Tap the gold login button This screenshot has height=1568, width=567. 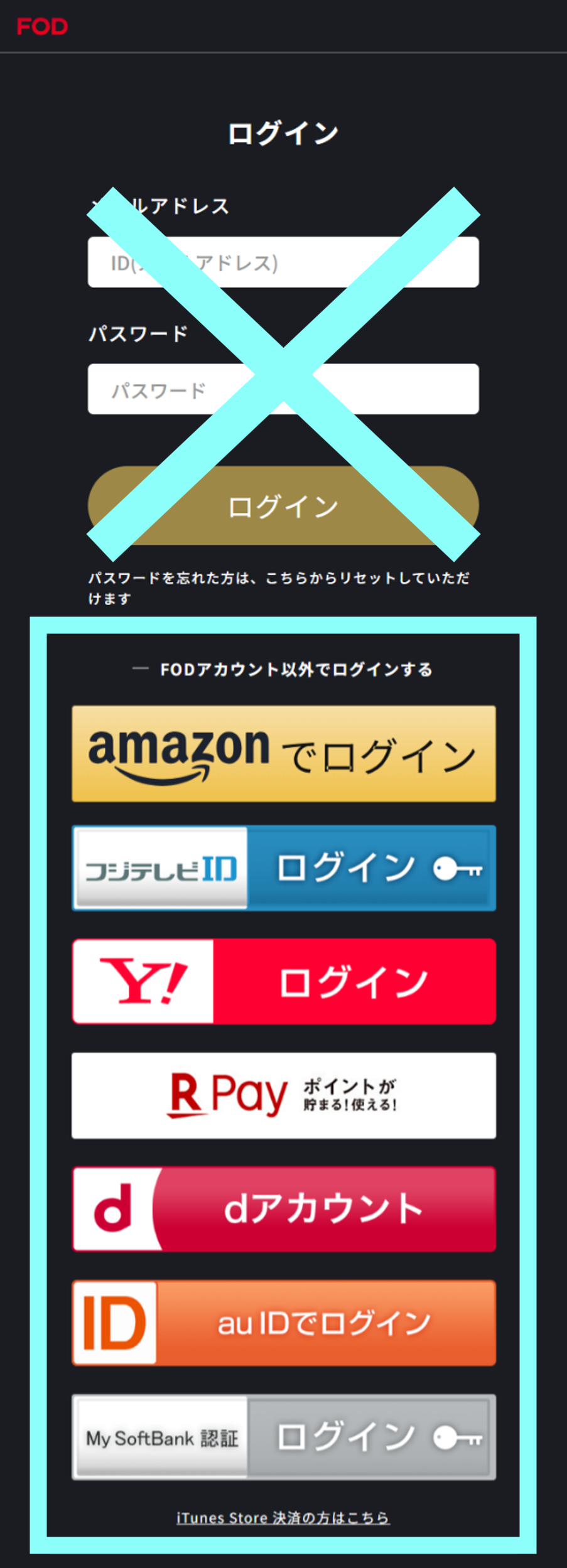click(x=283, y=506)
